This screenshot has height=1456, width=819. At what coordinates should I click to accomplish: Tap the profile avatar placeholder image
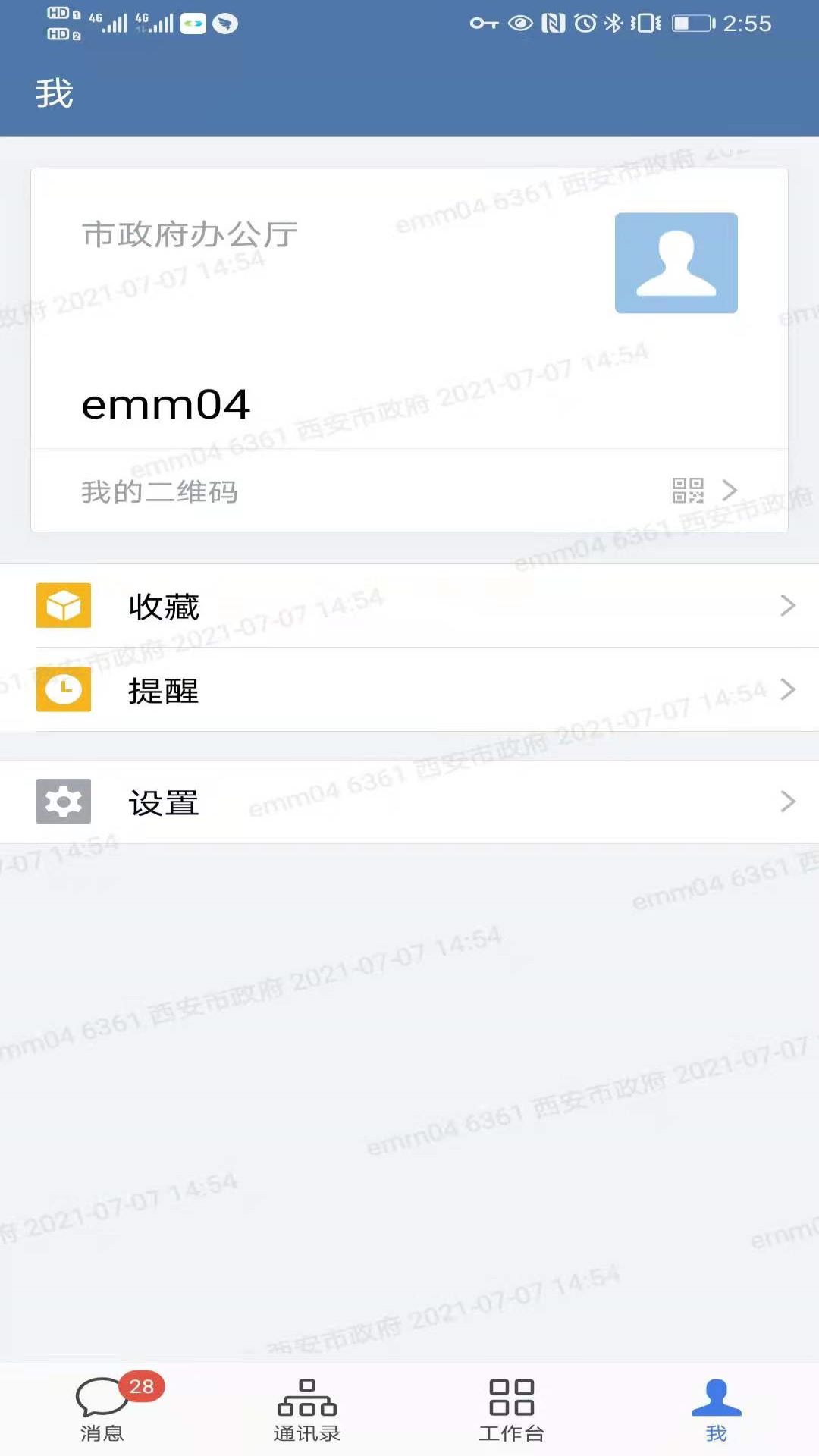(676, 262)
